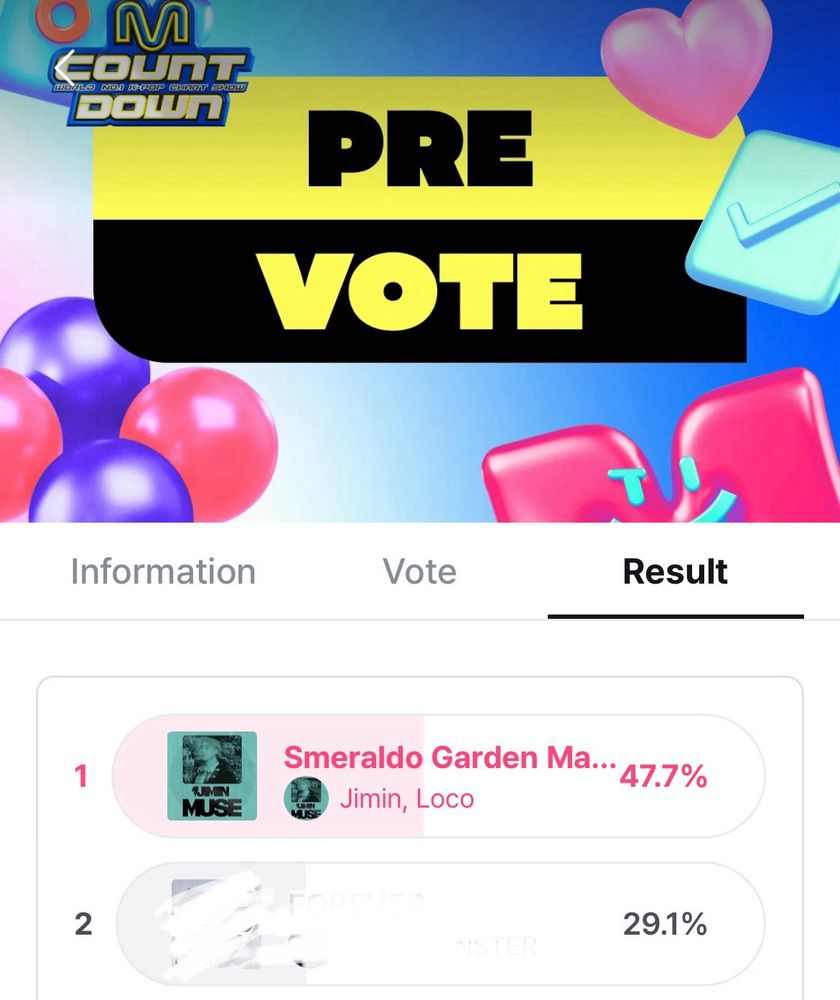840x1000 pixels.
Task: Switch to the Information tab
Action: [x=164, y=571]
